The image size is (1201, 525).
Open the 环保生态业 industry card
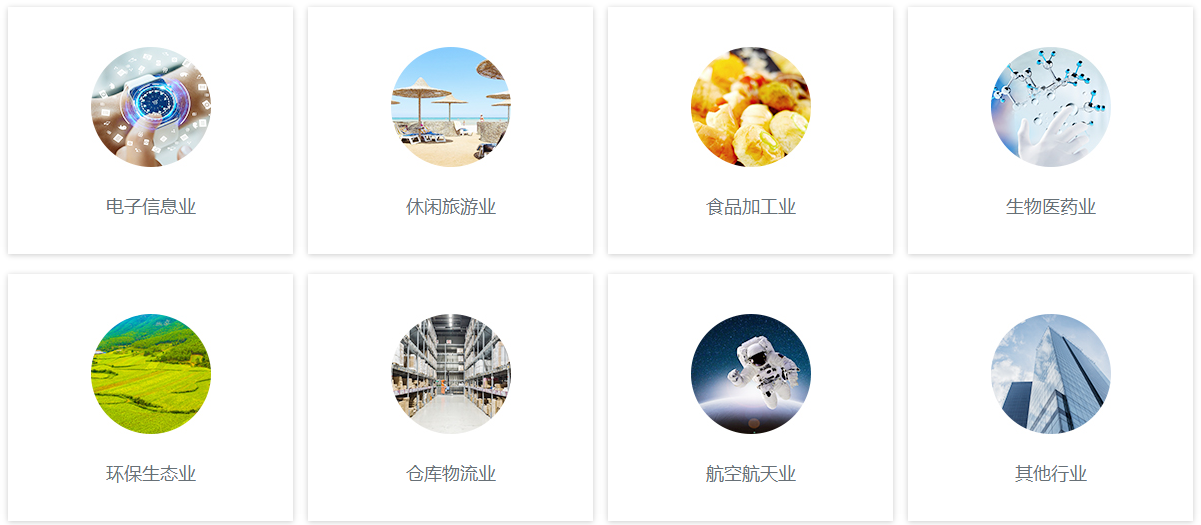150,397
